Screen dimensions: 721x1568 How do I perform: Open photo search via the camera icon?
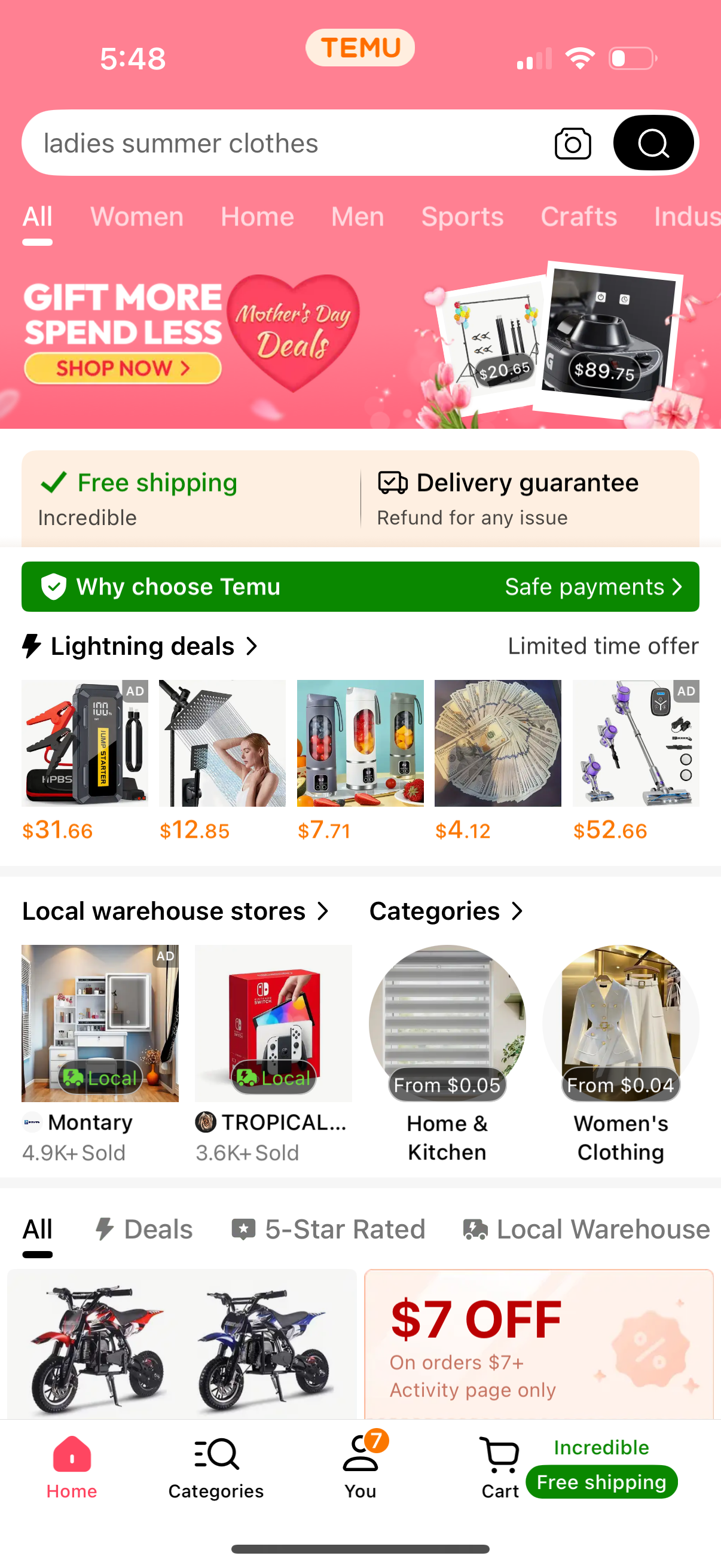tap(571, 142)
